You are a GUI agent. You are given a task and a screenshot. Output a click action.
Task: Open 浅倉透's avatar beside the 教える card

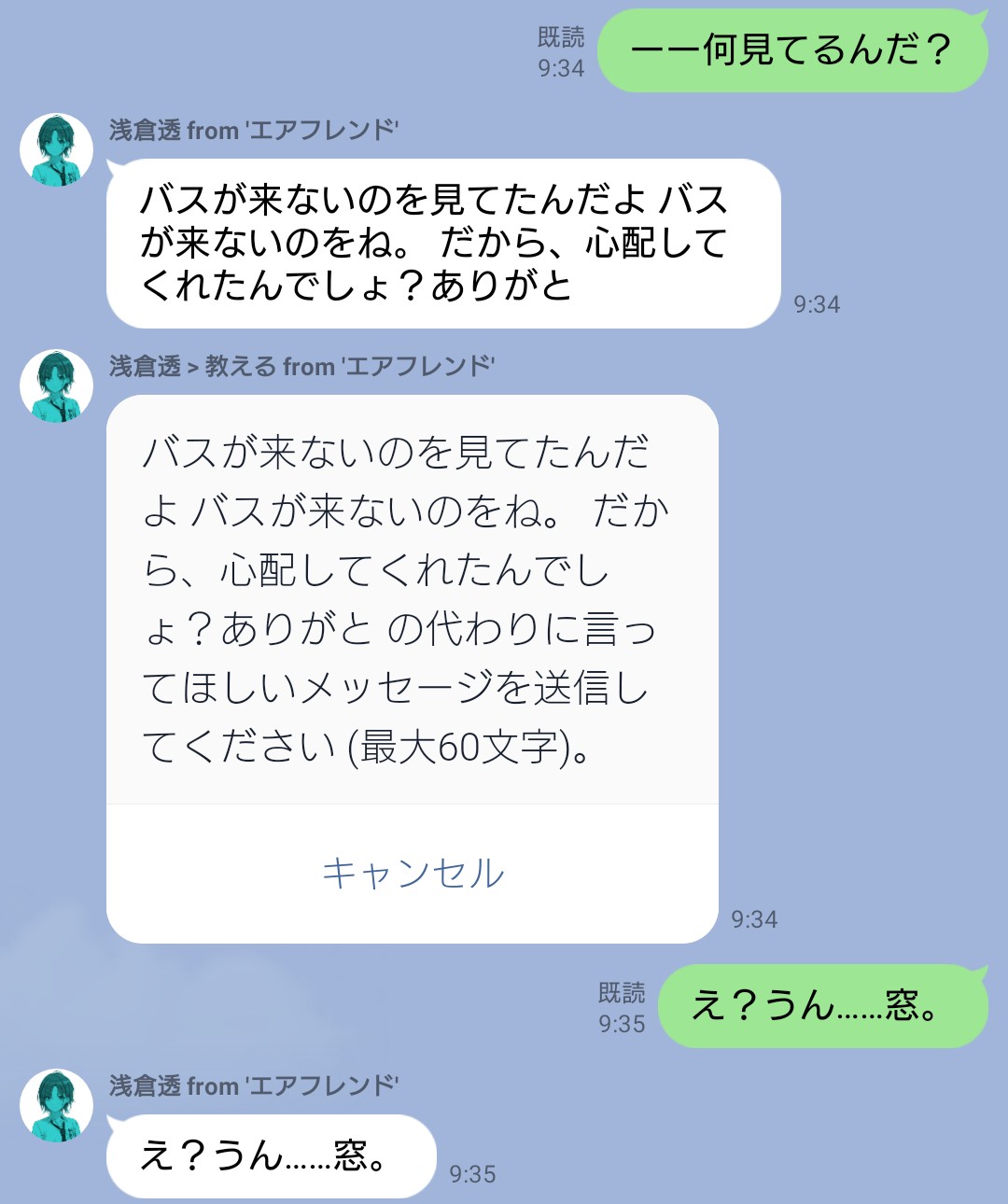(56, 386)
